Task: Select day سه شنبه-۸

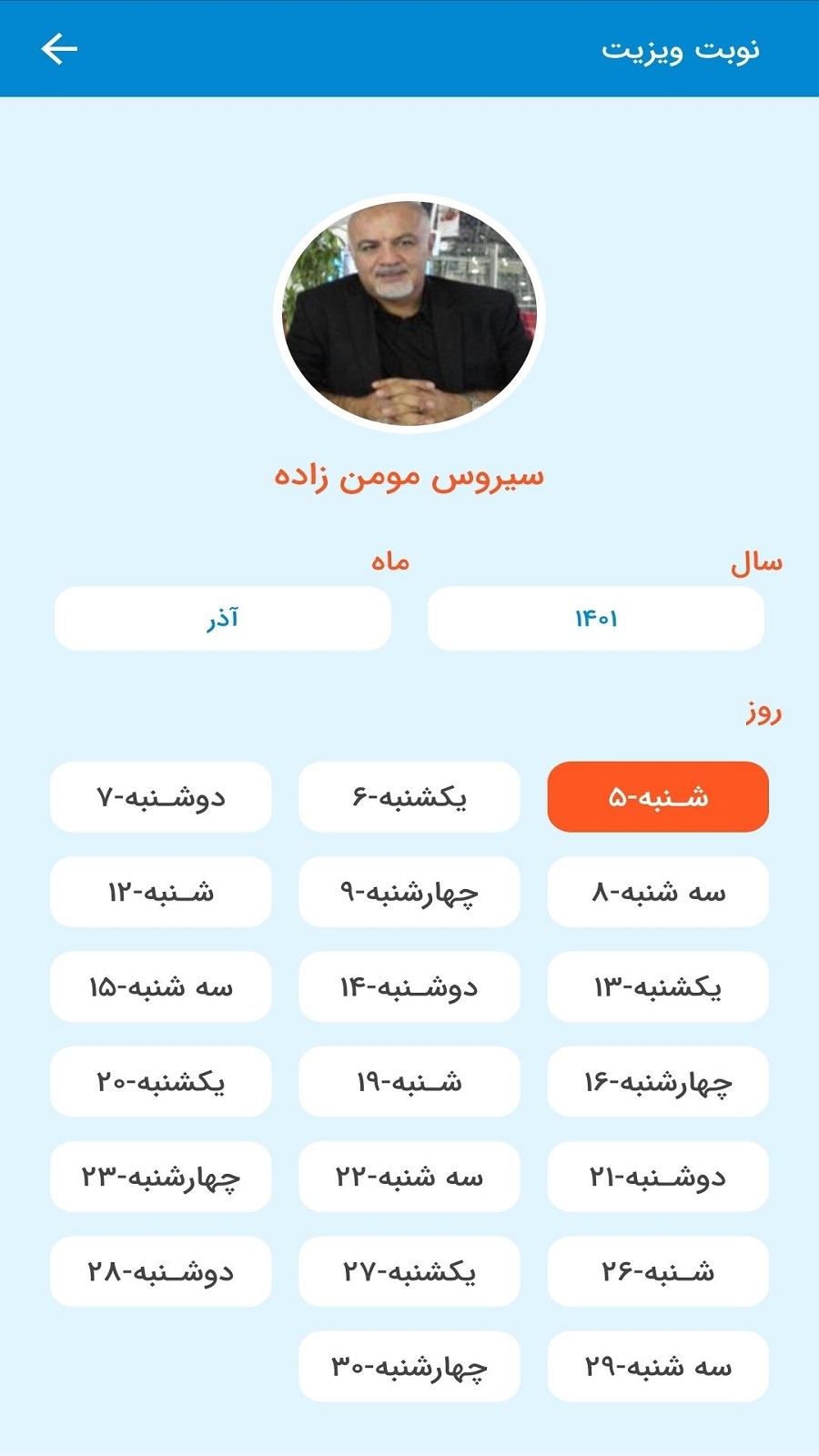Action: (657, 892)
